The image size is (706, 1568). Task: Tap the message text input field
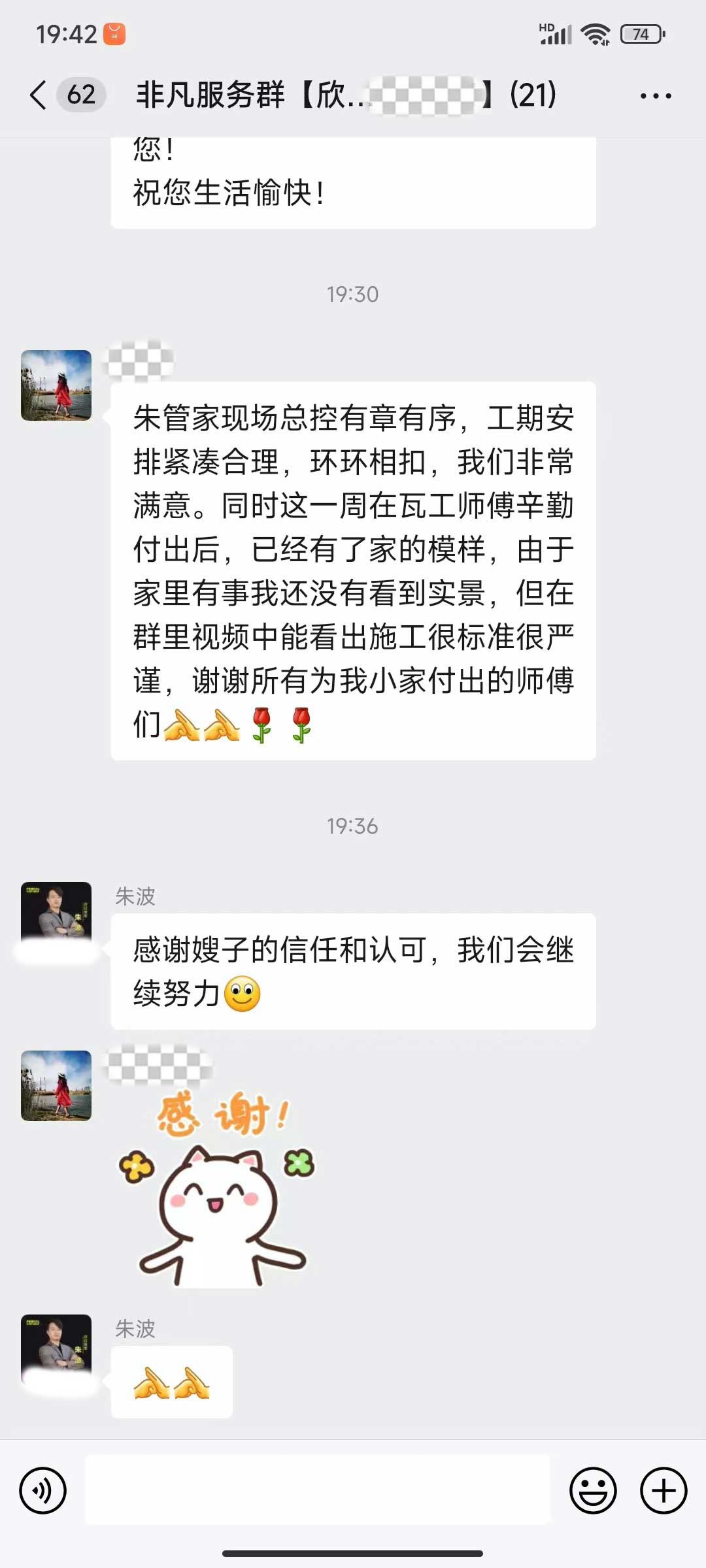click(x=318, y=1491)
